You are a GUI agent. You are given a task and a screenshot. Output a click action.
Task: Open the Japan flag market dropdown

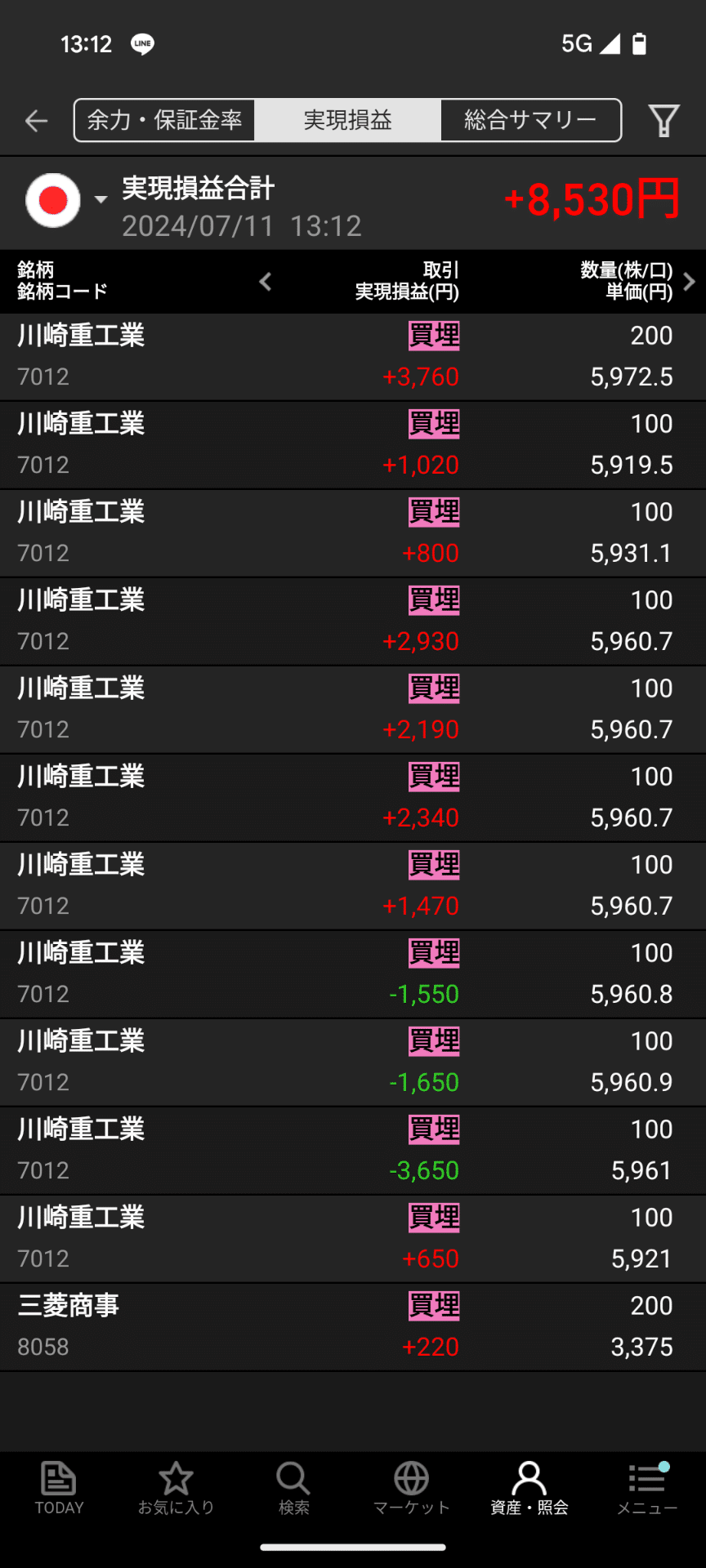coord(66,200)
